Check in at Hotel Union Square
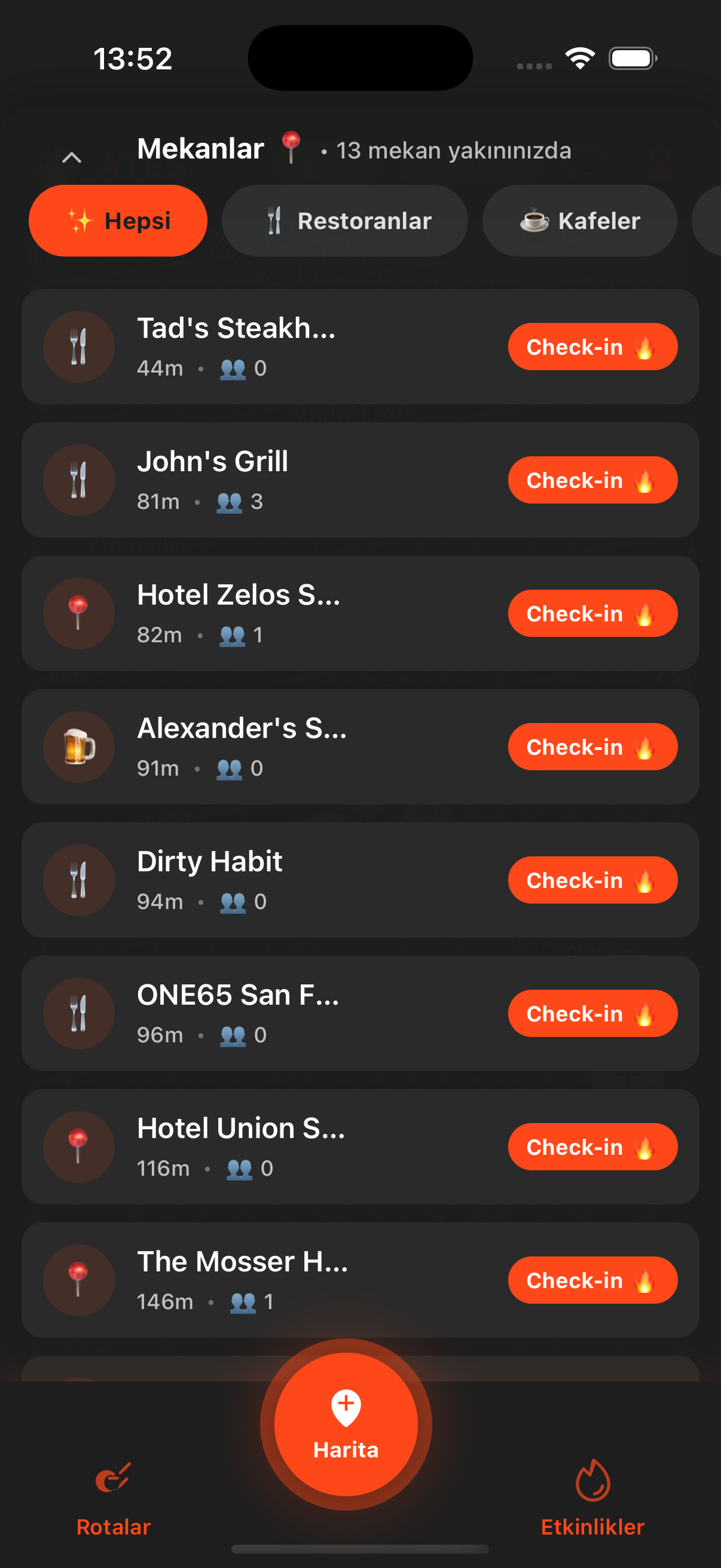The height and width of the screenshot is (1568, 721). (592, 1147)
